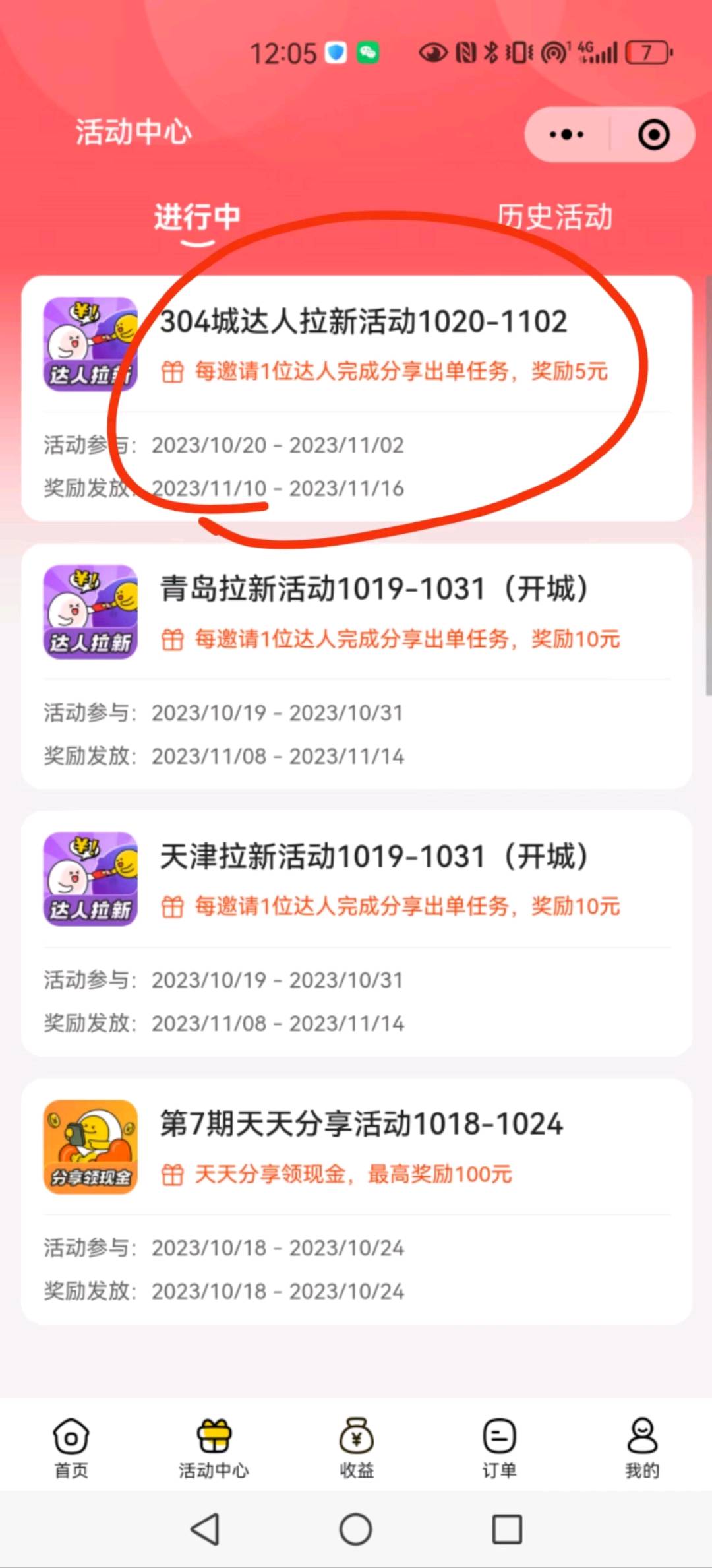Switch to the 我的 tab

click(x=641, y=1448)
